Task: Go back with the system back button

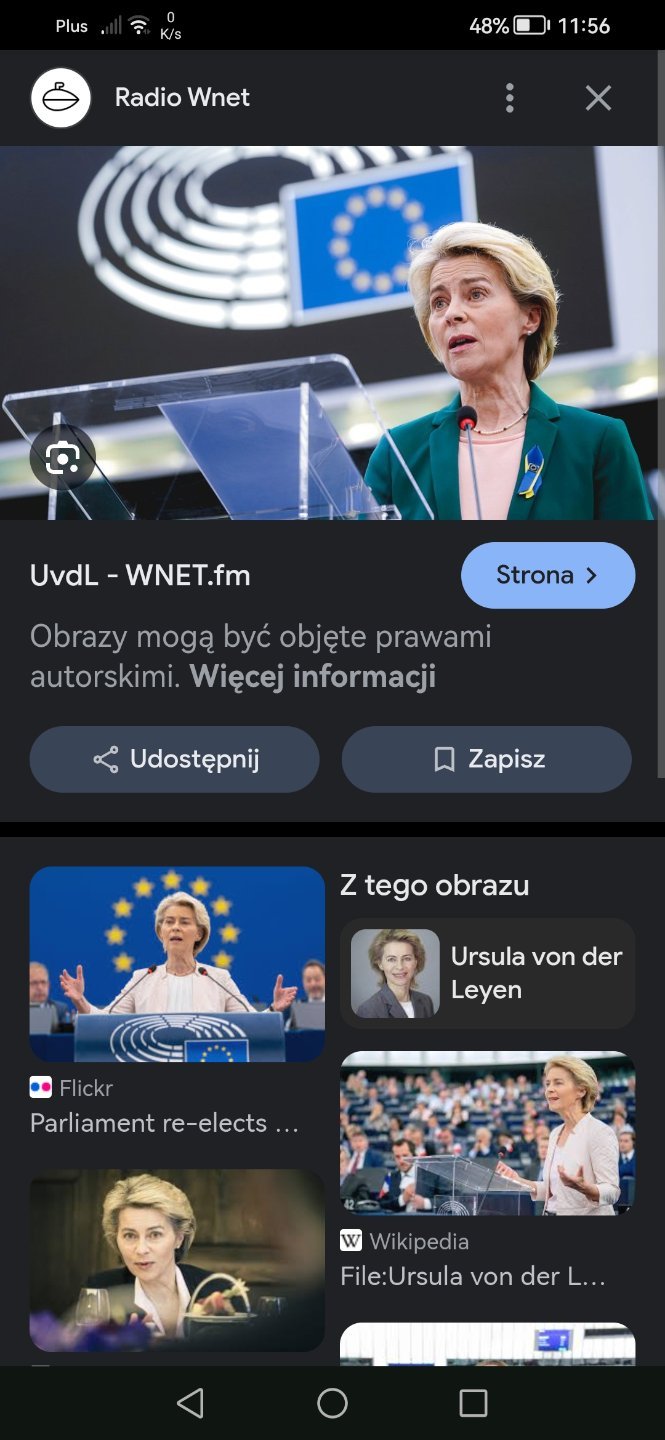Action: click(190, 1403)
